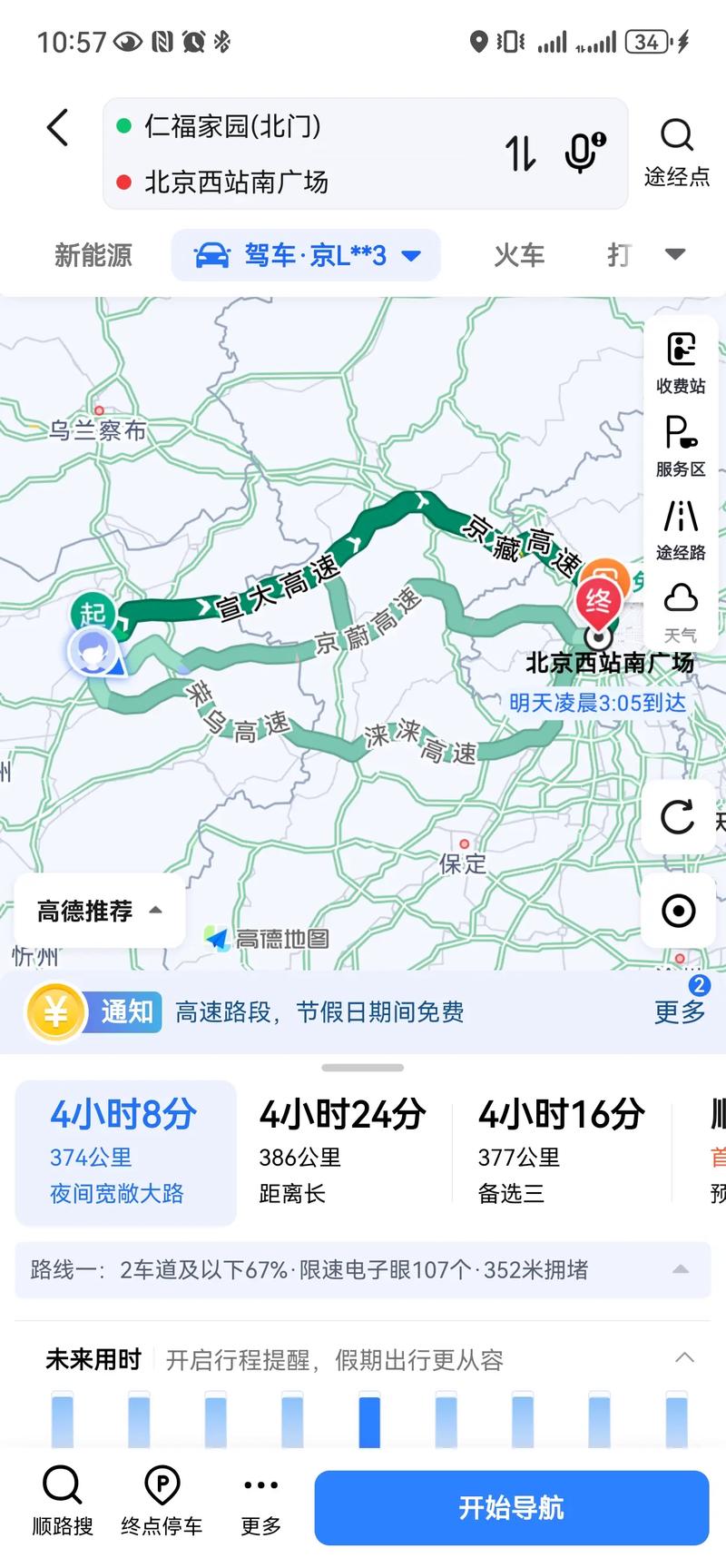Image resolution: width=726 pixels, height=1568 pixels.
Task: Open the vehicle dropdown 驾车·京L**3
Action: point(307,255)
